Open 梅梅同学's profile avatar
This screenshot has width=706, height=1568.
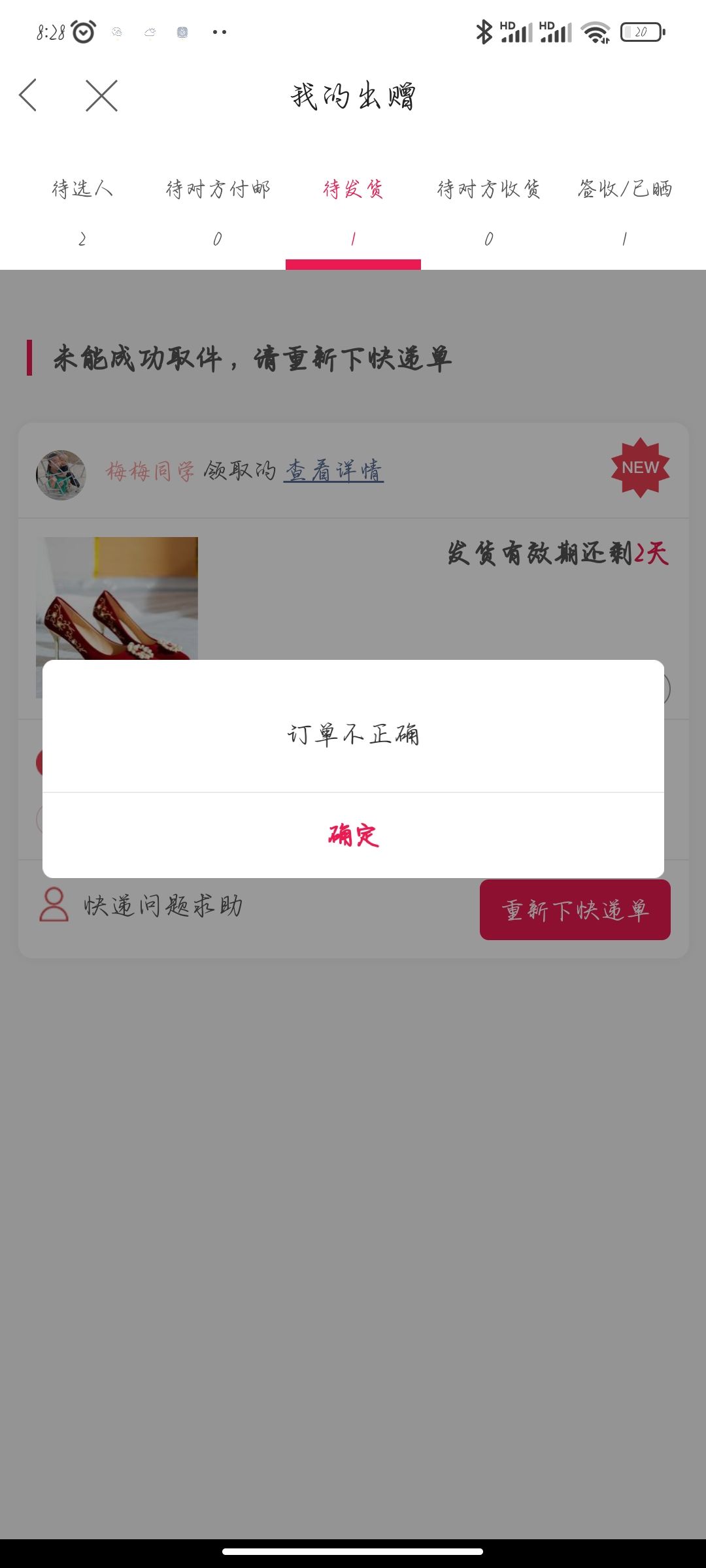(x=61, y=475)
